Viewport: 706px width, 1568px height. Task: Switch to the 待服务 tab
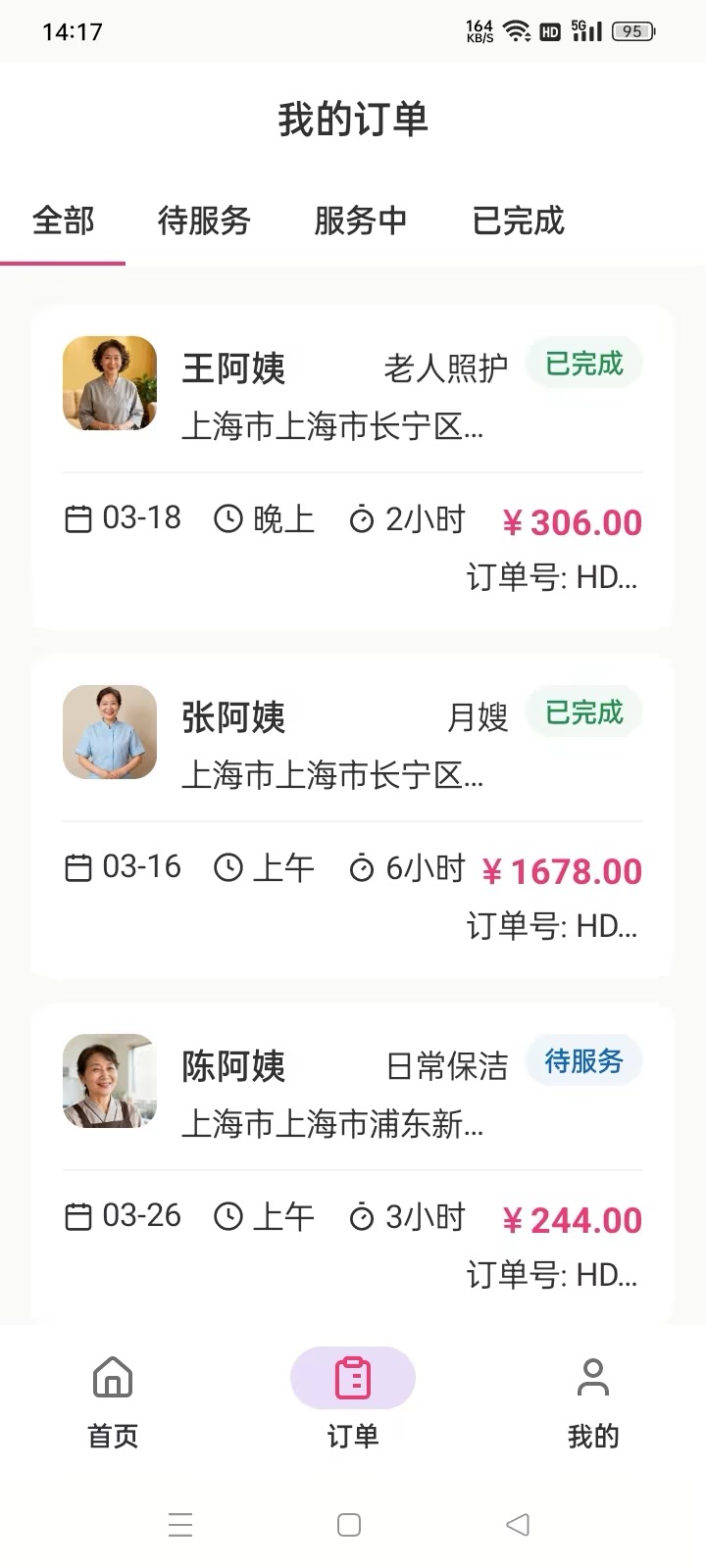pyautogui.click(x=204, y=221)
